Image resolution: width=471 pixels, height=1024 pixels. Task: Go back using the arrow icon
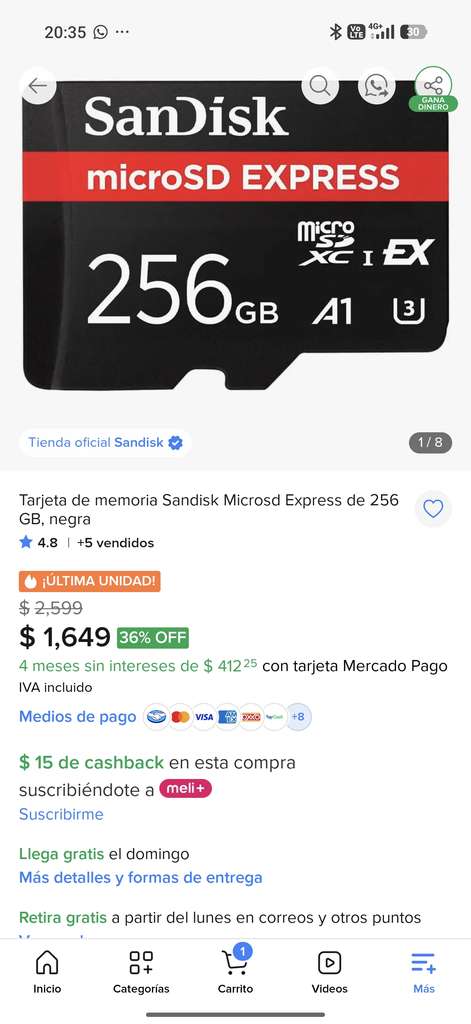click(38, 86)
